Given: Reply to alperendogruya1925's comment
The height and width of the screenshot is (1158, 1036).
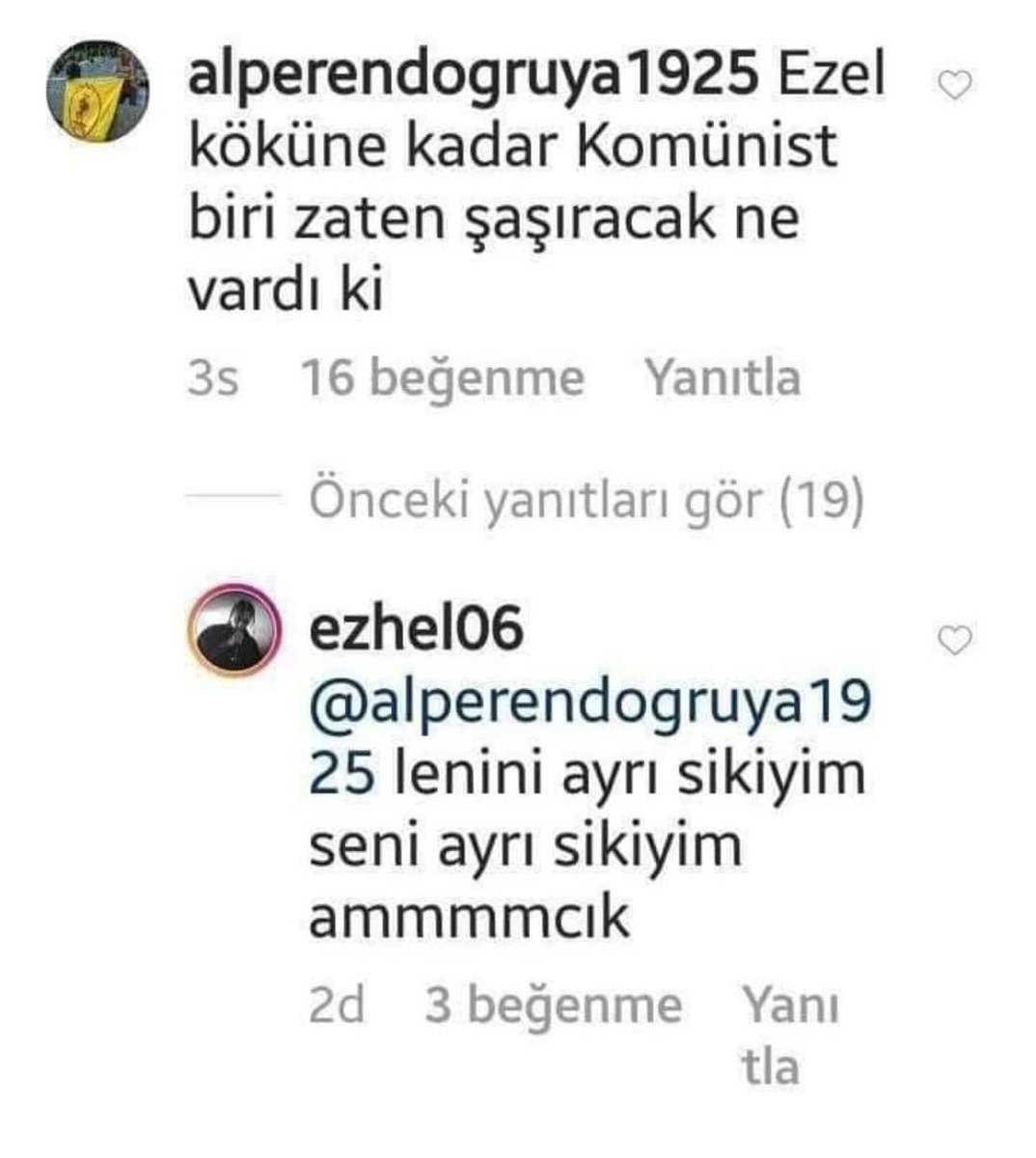Looking at the screenshot, I should tap(722, 377).
